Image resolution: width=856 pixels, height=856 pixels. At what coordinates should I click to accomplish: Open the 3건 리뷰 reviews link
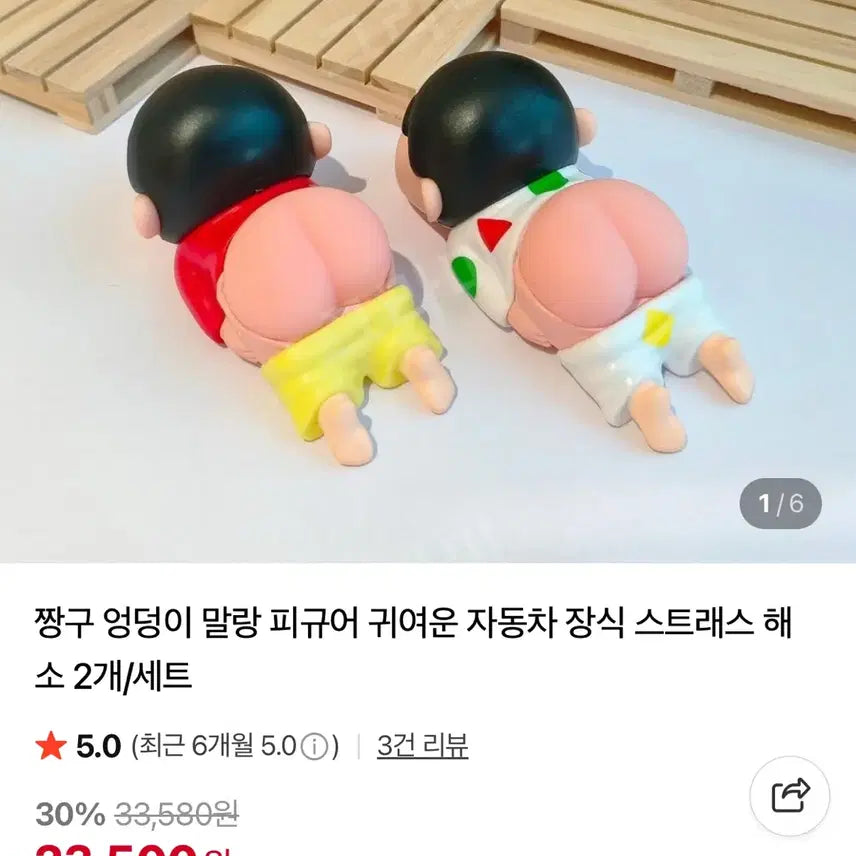coord(422,746)
